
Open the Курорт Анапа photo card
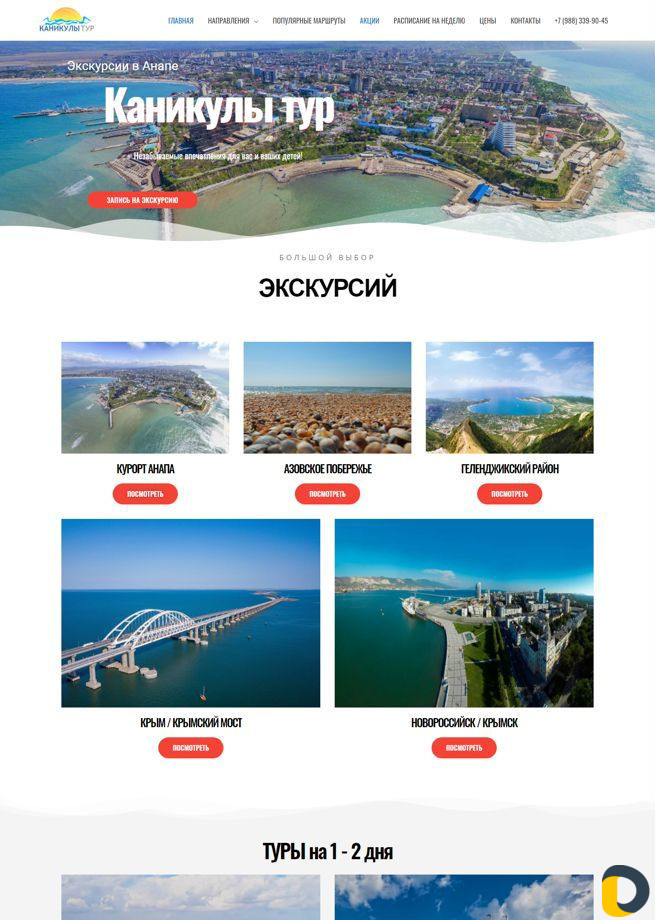point(145,397)
